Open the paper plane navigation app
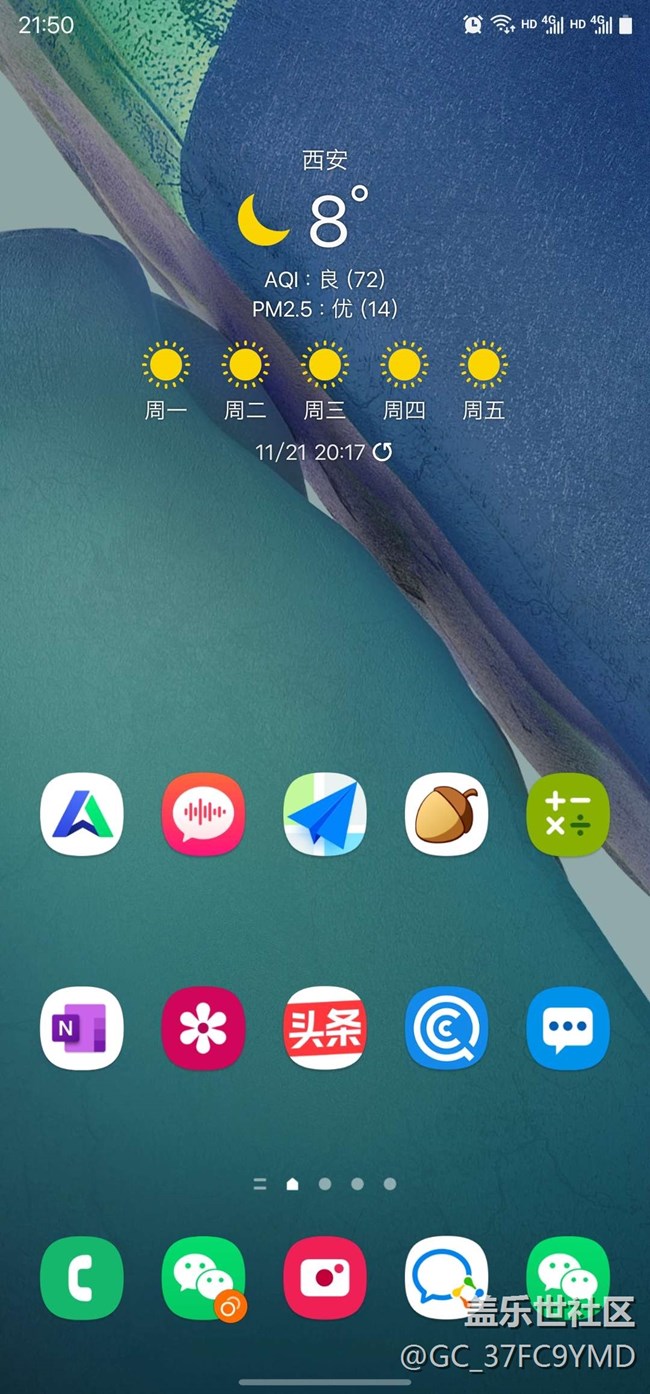The width and height of the screenshot is (650, 1394). pos(325,814)
